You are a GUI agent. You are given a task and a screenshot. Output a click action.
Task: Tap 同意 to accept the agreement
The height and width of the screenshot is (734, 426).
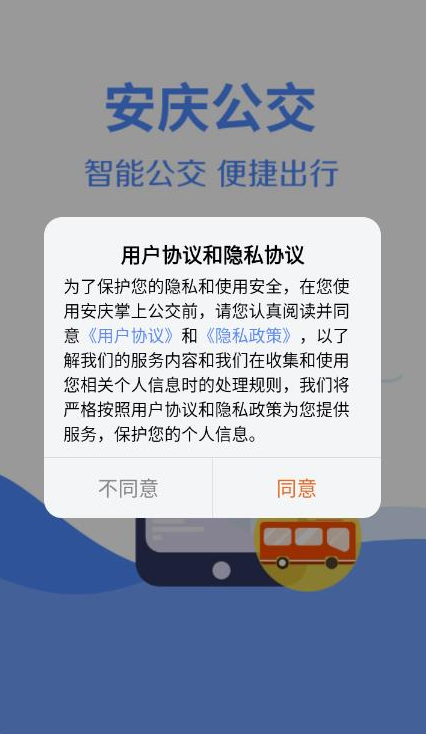click(297, 488)
